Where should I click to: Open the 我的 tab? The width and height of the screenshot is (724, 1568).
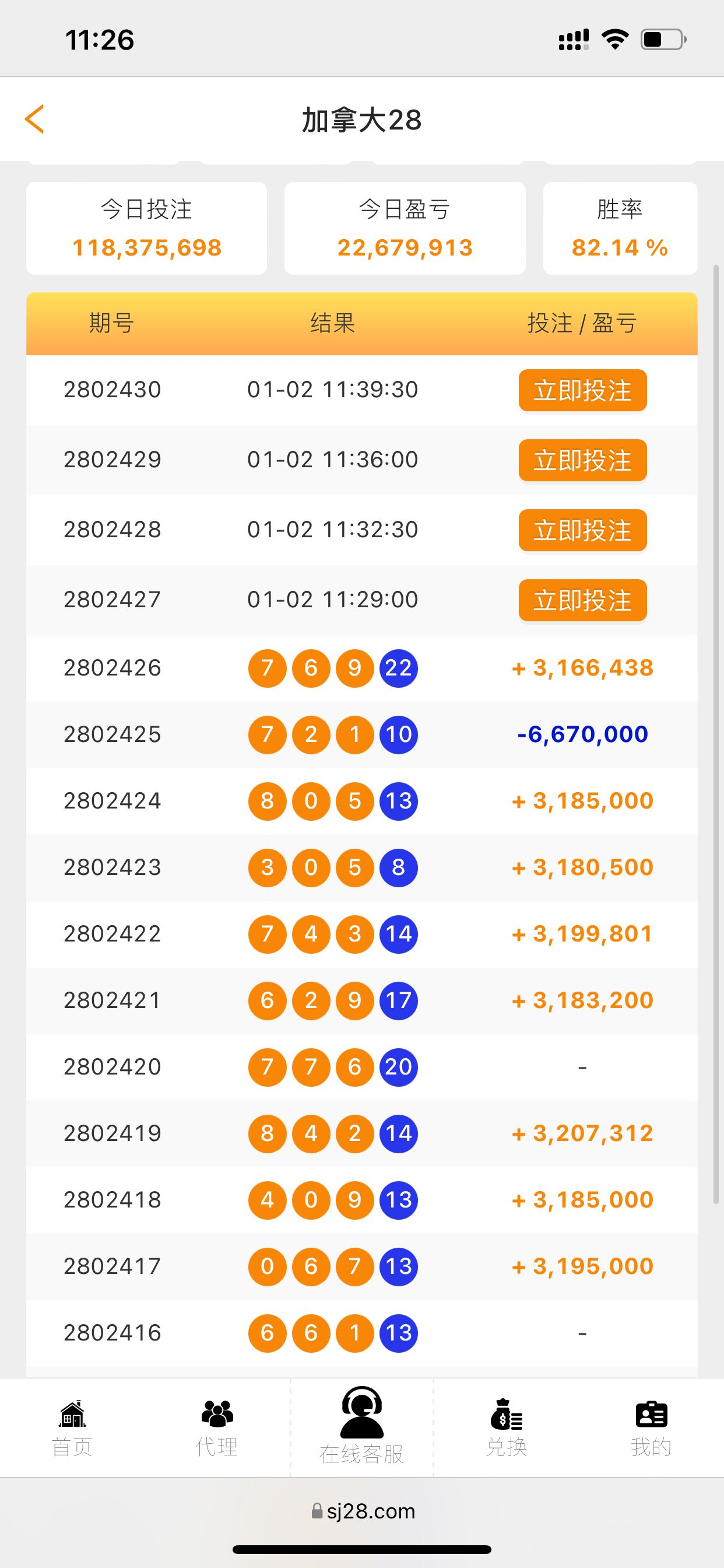[x=651, y=1428]
